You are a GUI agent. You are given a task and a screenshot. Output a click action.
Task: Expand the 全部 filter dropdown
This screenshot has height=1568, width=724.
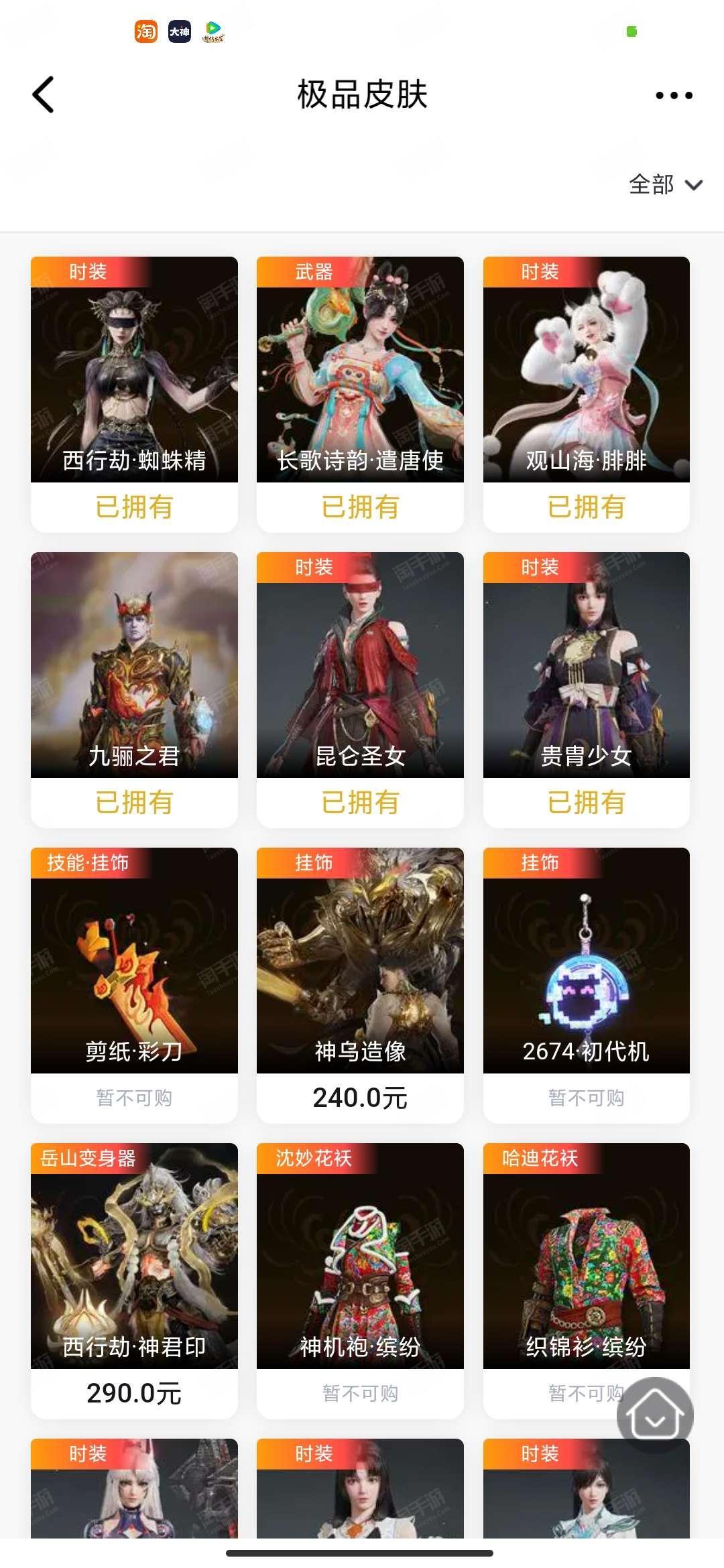point(665,184)
